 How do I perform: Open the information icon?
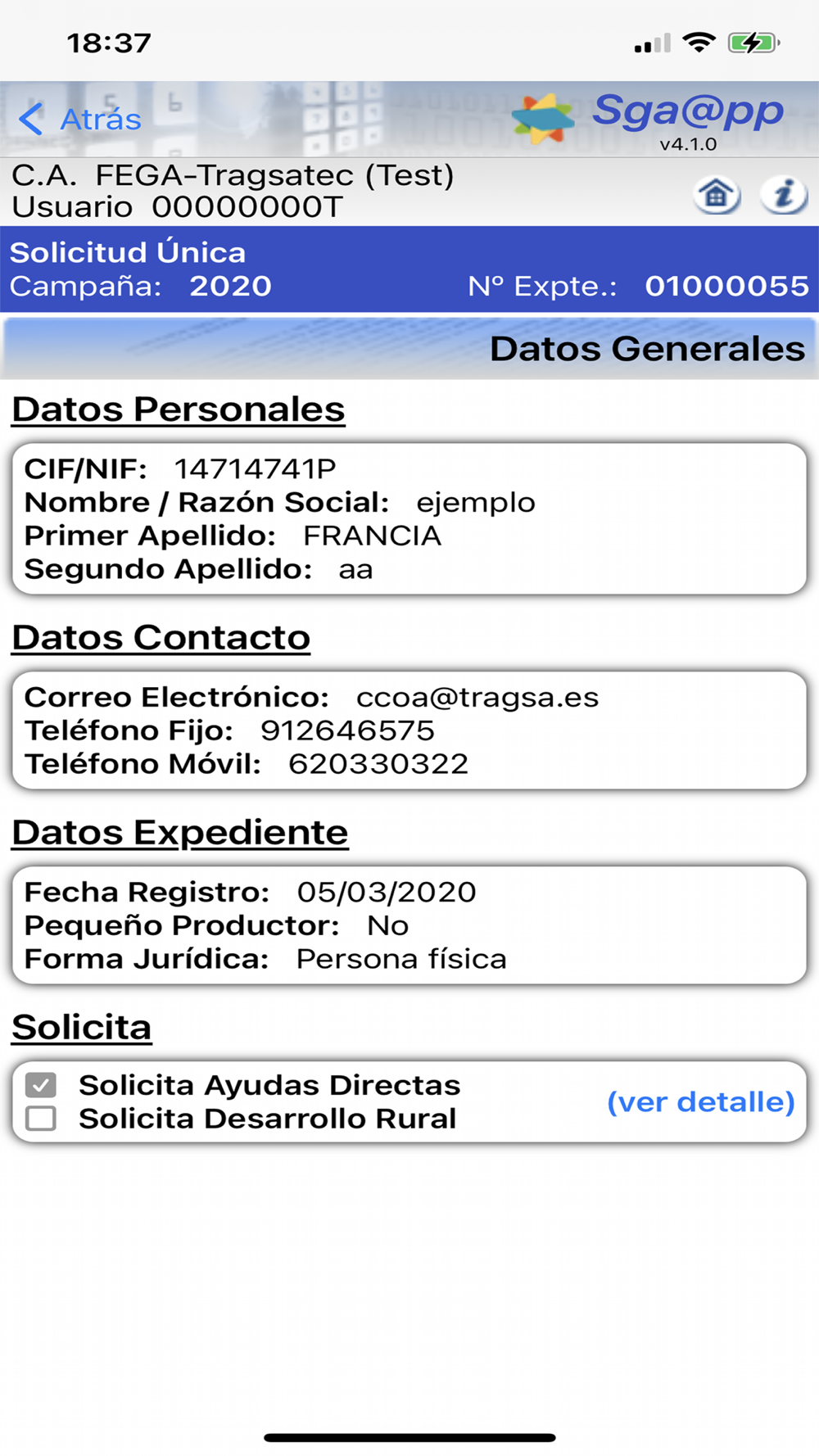point(784,195)
